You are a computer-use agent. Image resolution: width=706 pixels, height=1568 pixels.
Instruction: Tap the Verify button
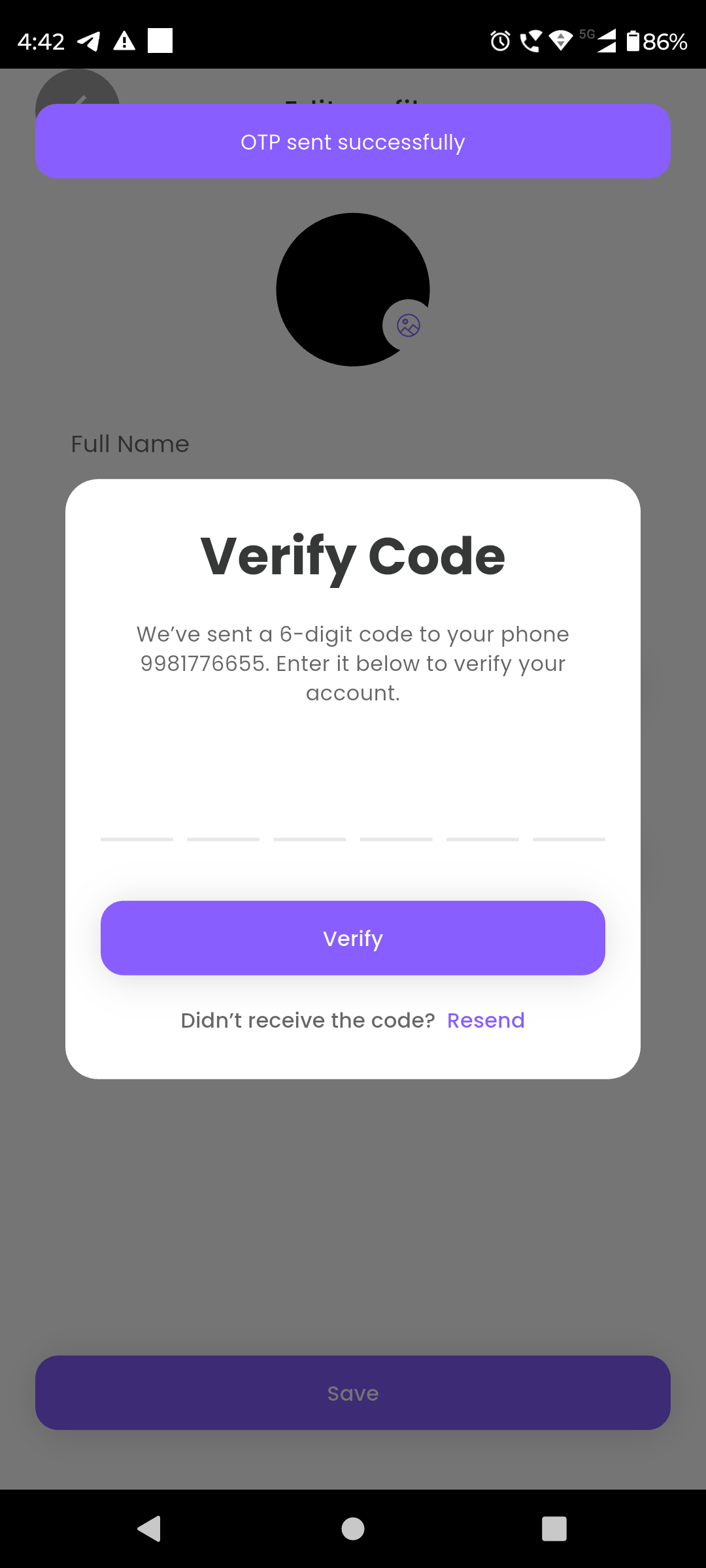point(353,938)
